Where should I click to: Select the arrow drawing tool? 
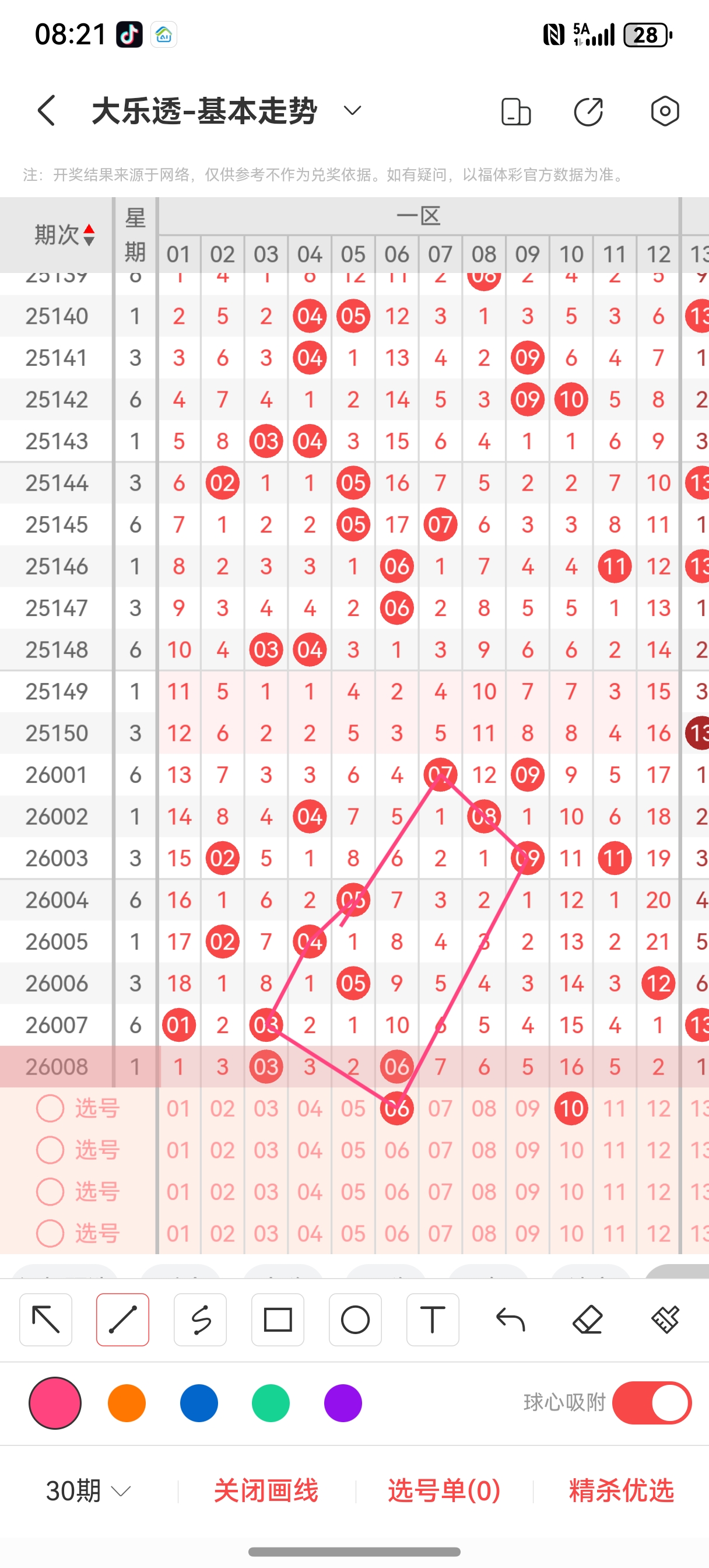pyautogui.click(x=45, y=1319)
